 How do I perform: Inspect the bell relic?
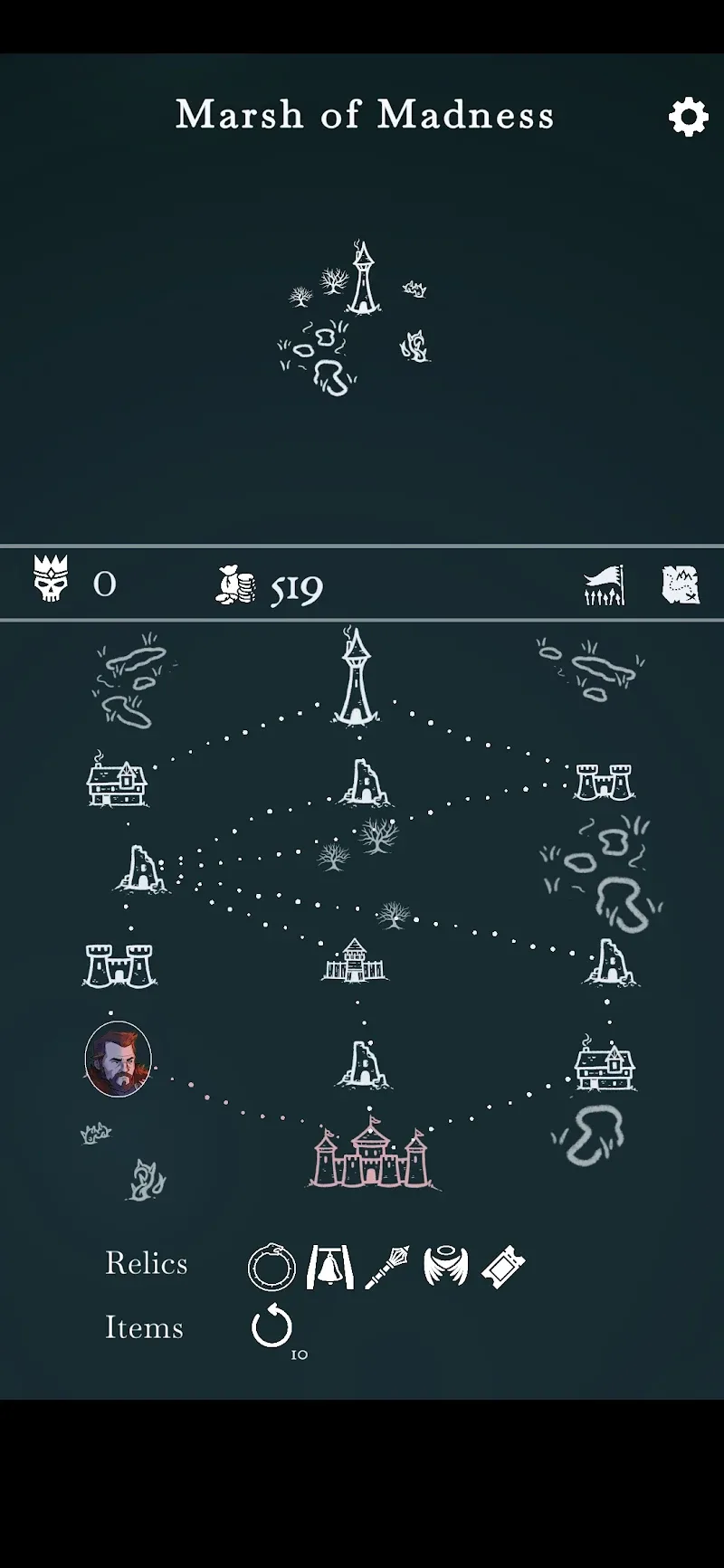tap(329, 1266)
